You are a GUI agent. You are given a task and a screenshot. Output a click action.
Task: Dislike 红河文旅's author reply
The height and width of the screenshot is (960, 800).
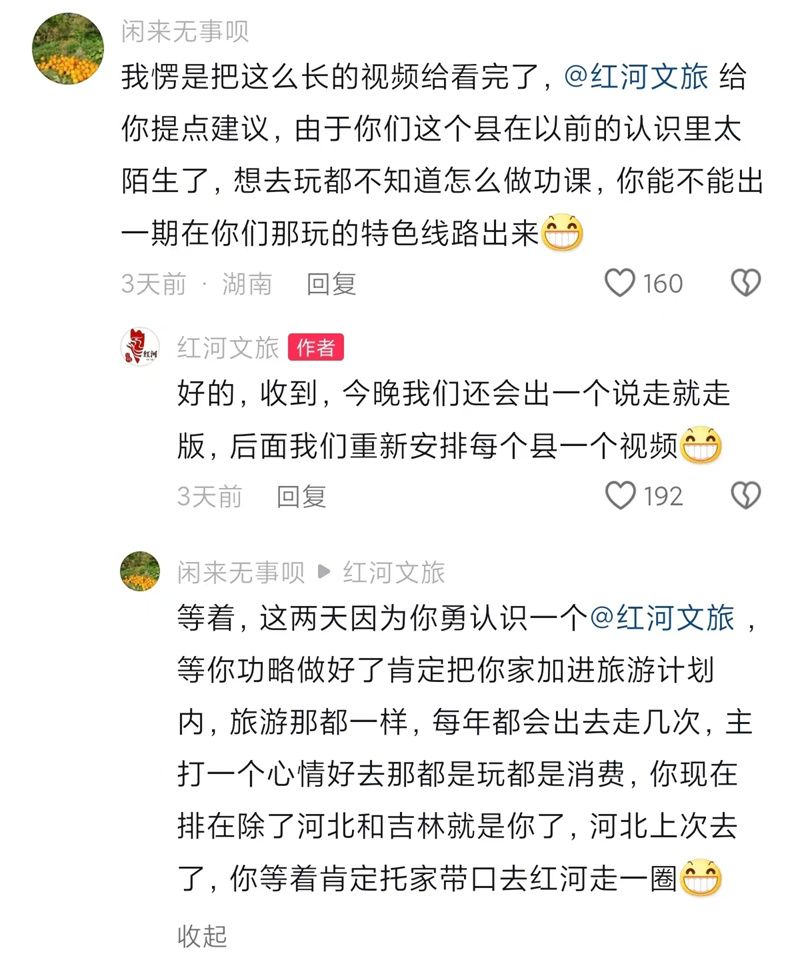pos(745,495)
